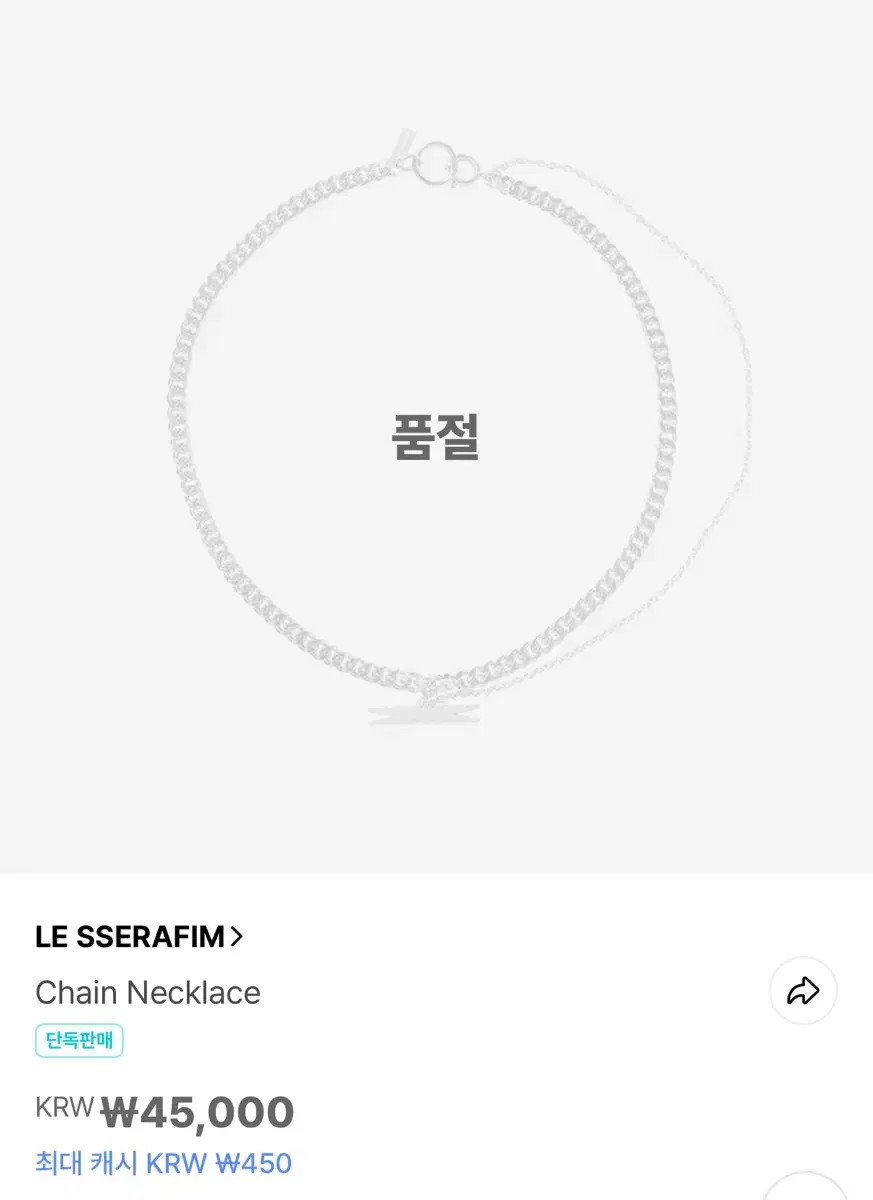This screenshot has width=873, height=1200.
Task: Open brand details using the right-facing chevron
Action: 238,937
